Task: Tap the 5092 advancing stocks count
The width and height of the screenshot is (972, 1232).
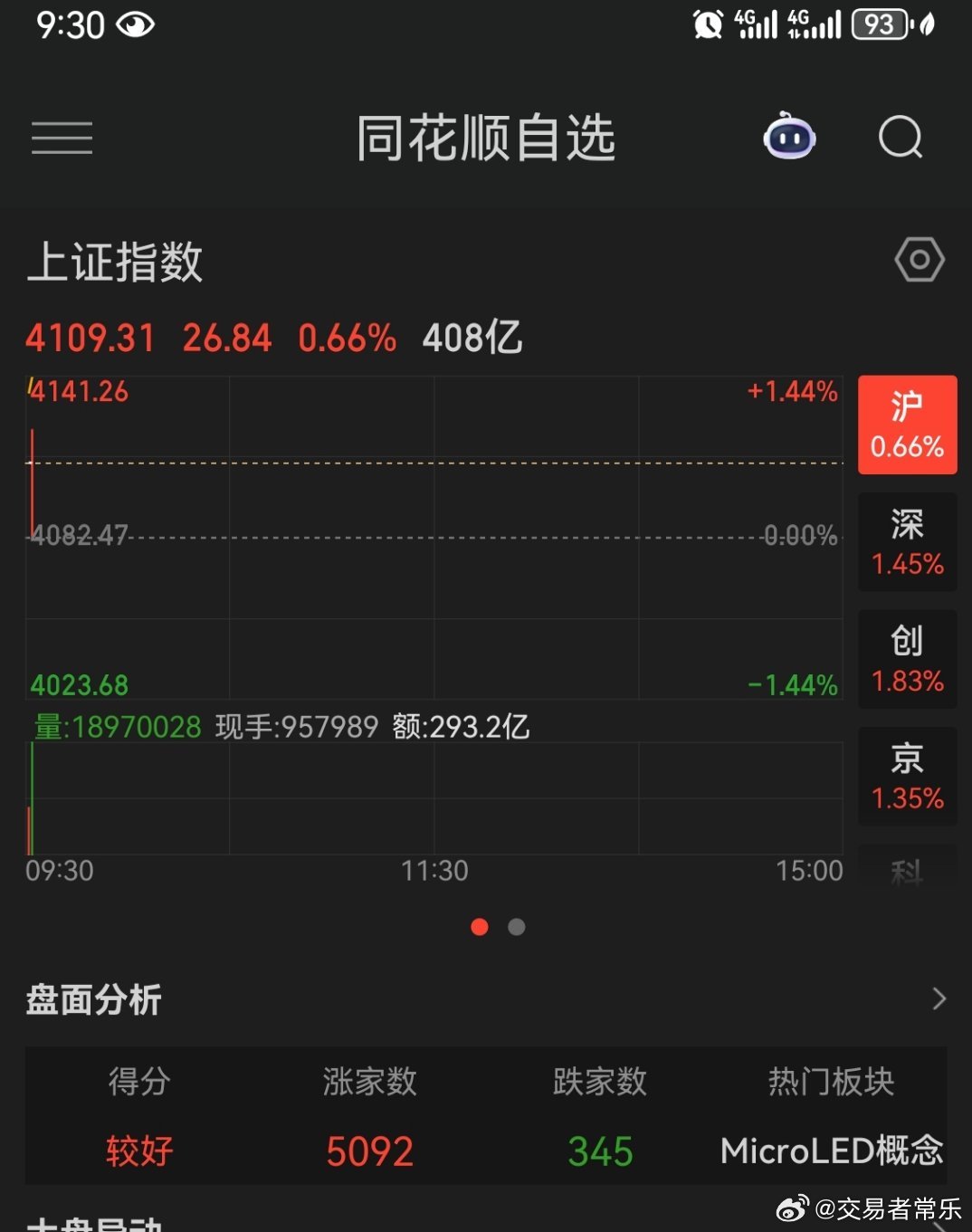Action: pos(368,1151)
